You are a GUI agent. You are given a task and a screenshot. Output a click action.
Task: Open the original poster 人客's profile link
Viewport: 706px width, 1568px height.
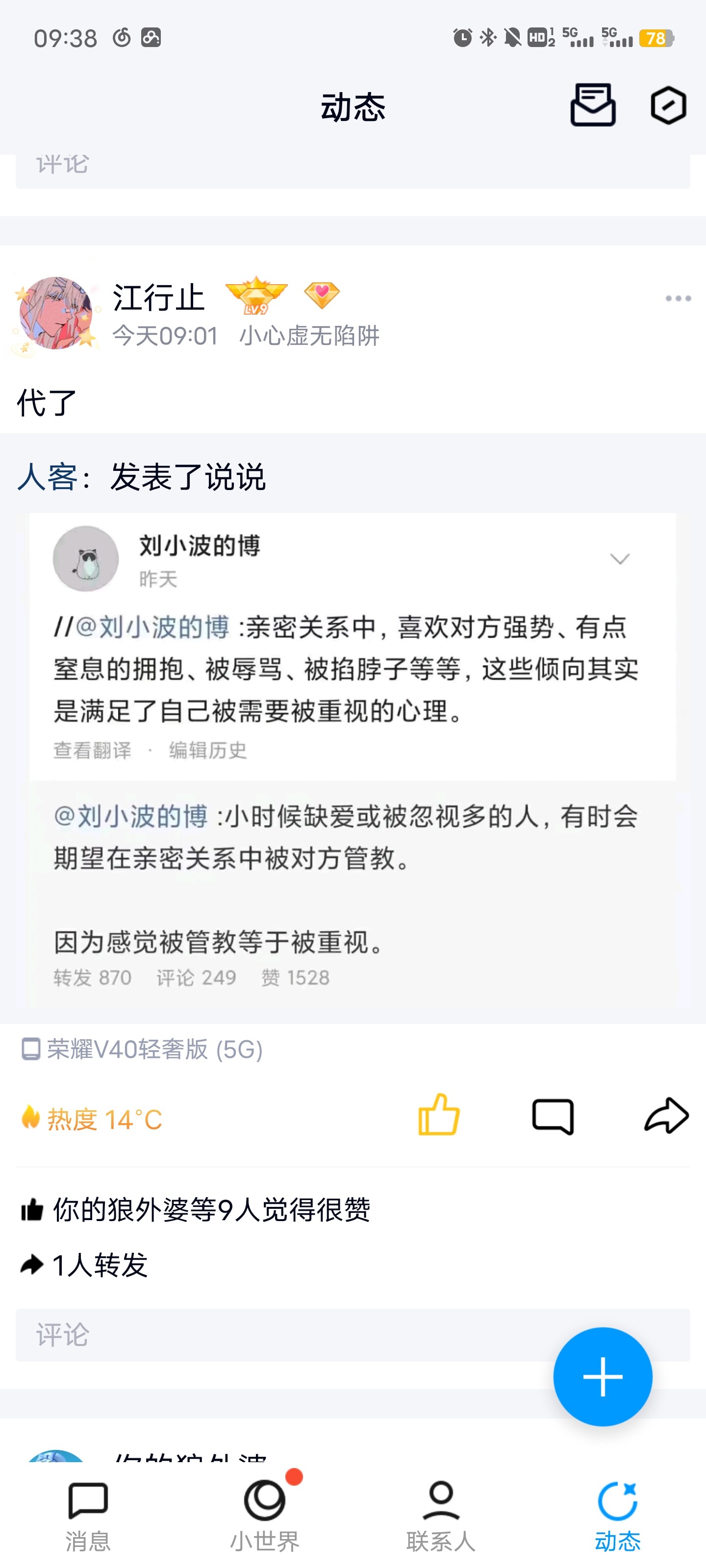tap(47, 477)
